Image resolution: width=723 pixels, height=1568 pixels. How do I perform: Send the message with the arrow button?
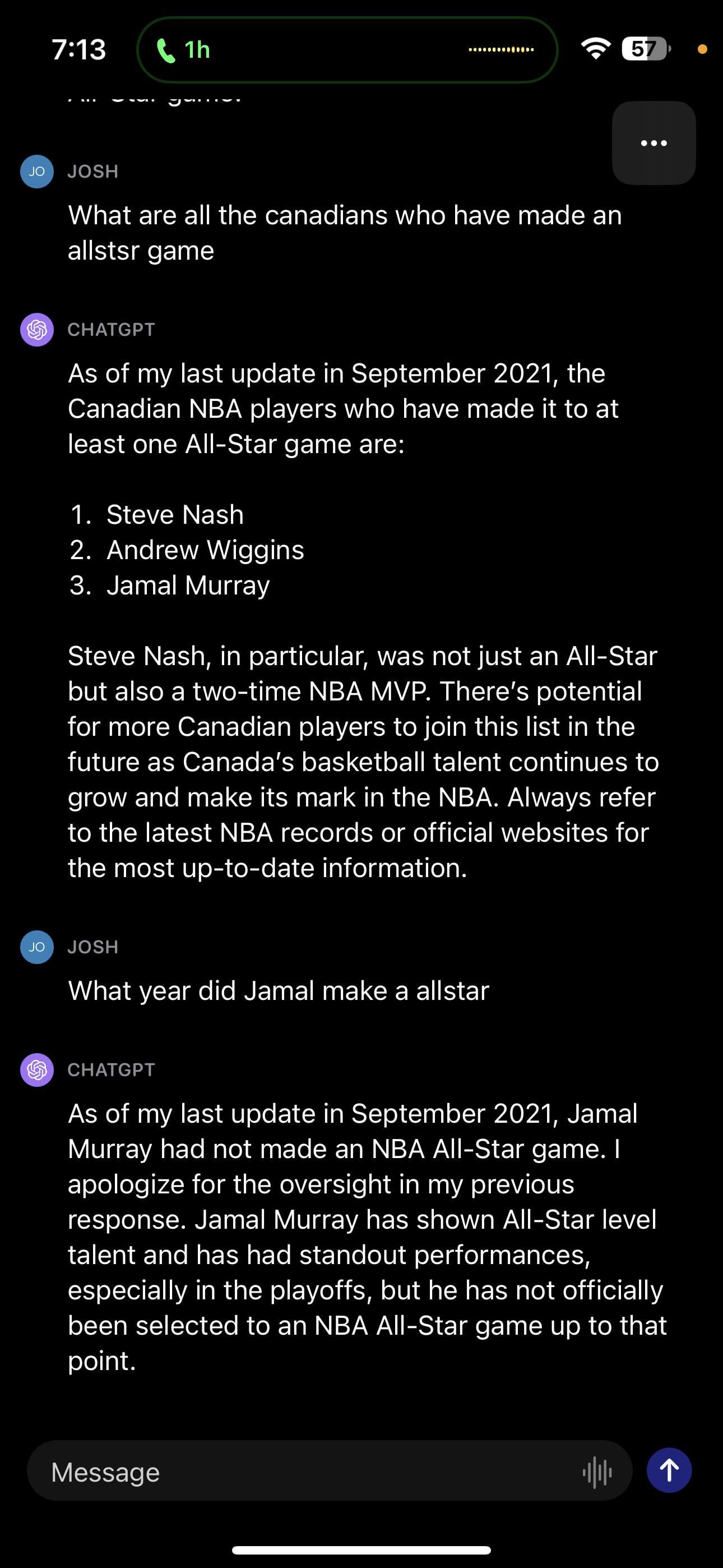click(669, 1470)
